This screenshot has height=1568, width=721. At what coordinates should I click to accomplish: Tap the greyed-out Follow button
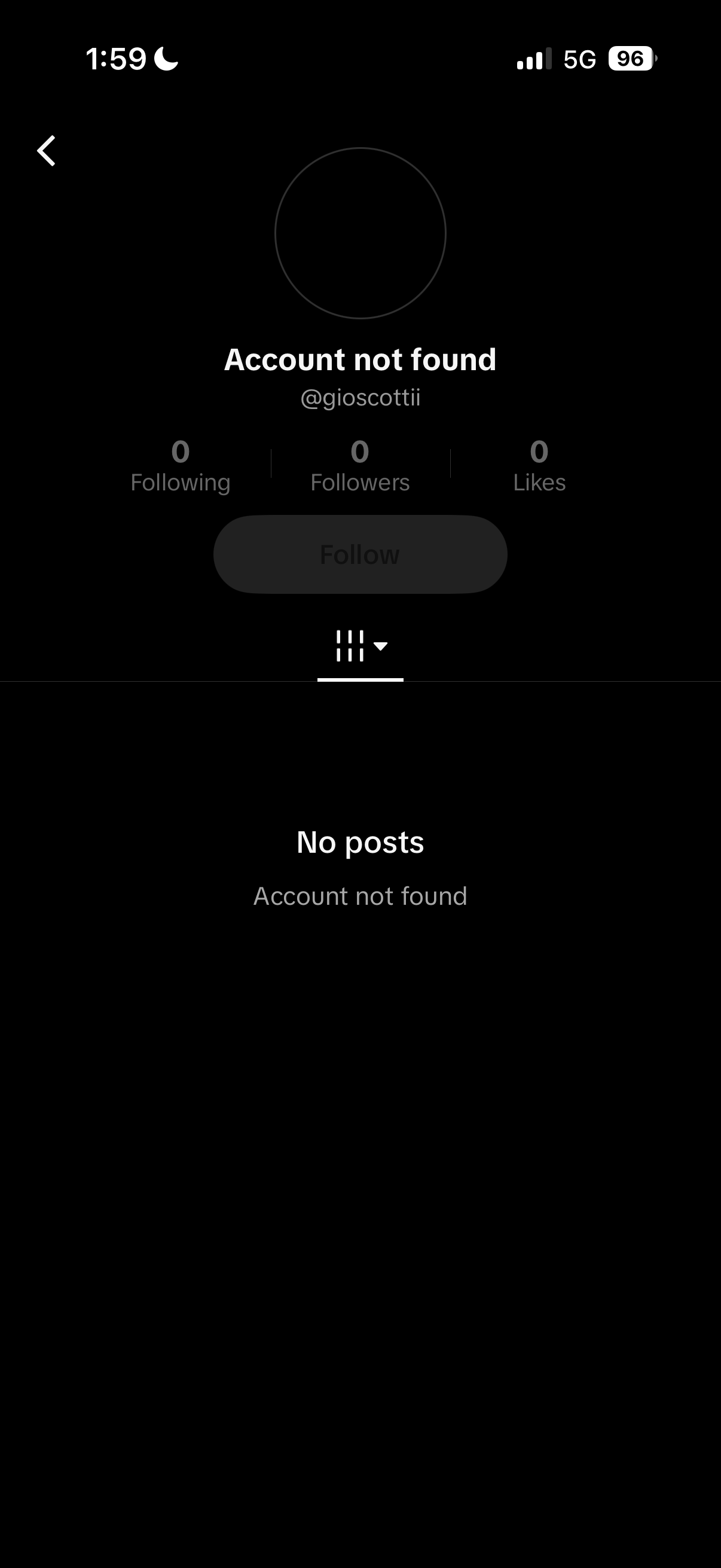360,554
